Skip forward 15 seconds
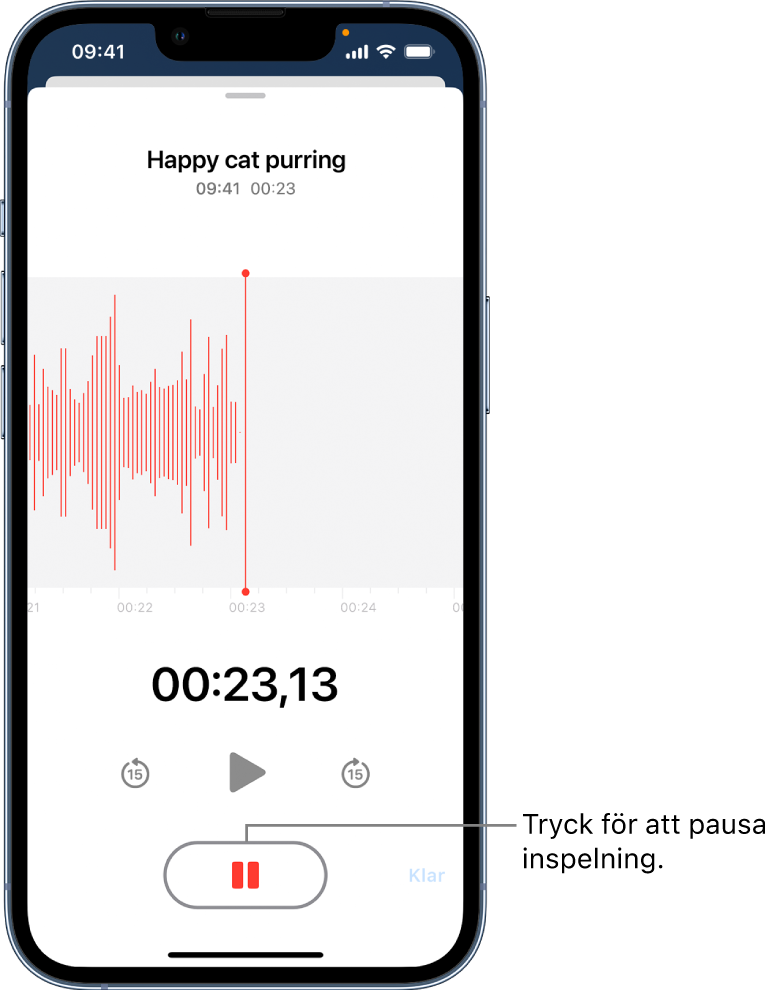Viewport: 782px width, 990px height. click(356, 772)
